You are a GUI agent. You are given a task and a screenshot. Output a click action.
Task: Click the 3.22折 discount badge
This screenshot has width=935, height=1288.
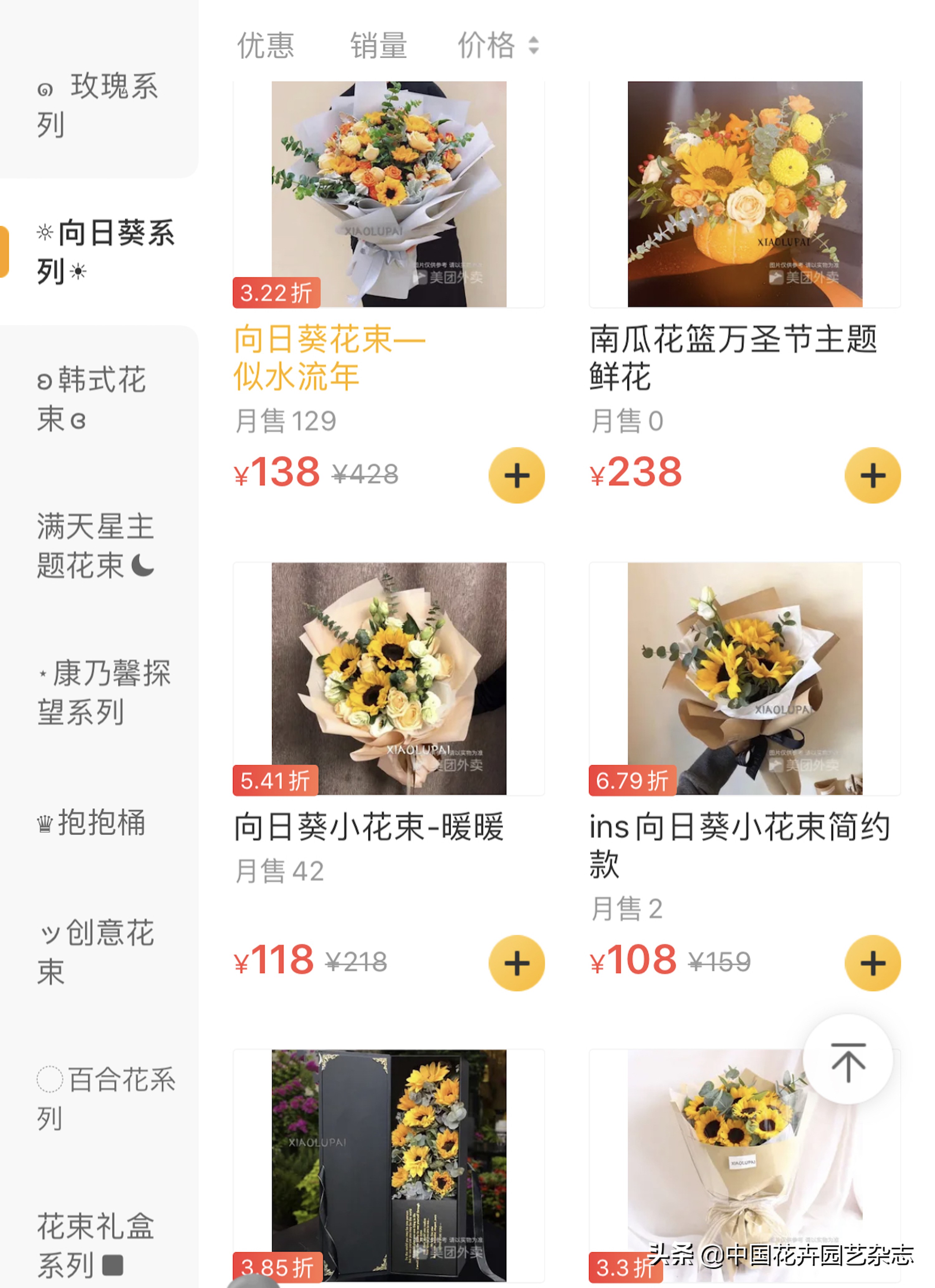pyautogui.click(x=277, y=293)
